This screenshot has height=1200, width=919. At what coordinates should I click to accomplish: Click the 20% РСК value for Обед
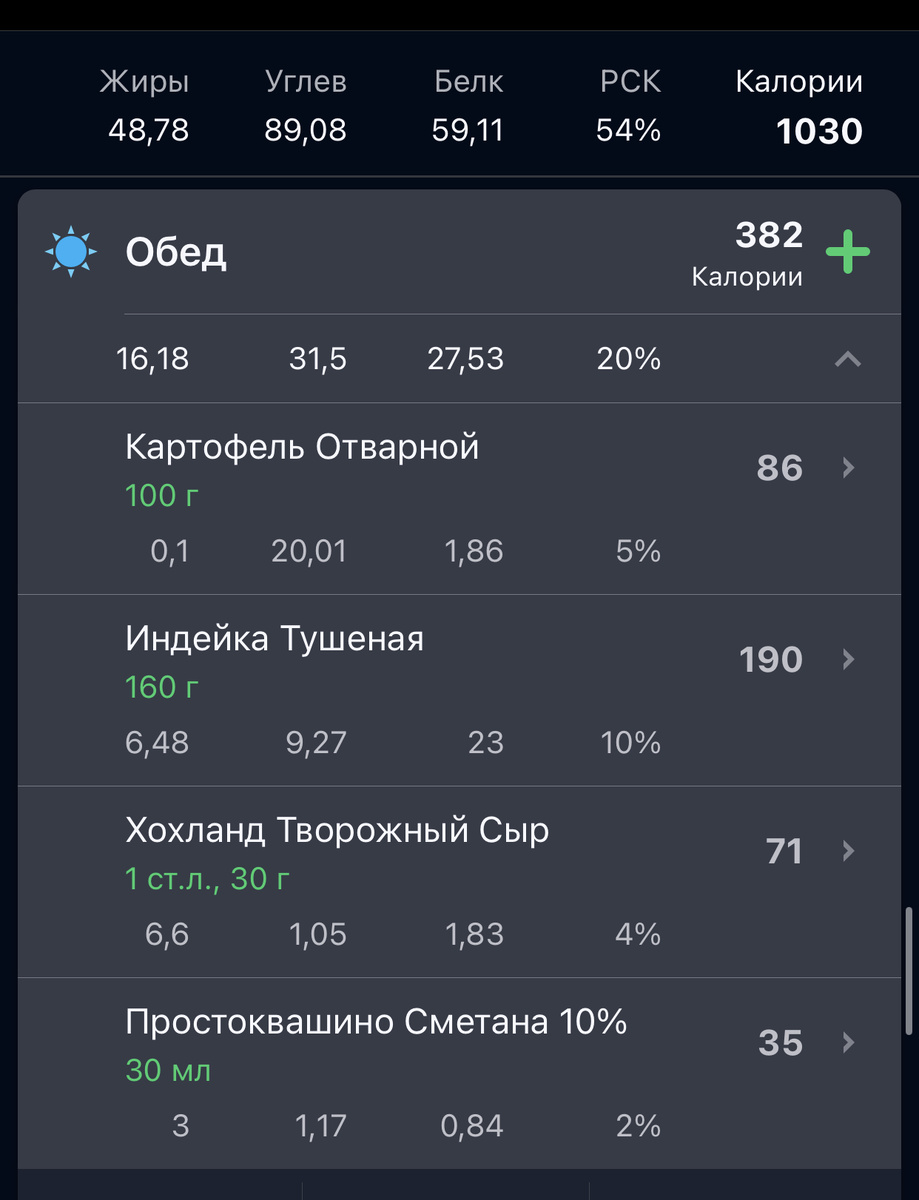[x=627, y=360]
